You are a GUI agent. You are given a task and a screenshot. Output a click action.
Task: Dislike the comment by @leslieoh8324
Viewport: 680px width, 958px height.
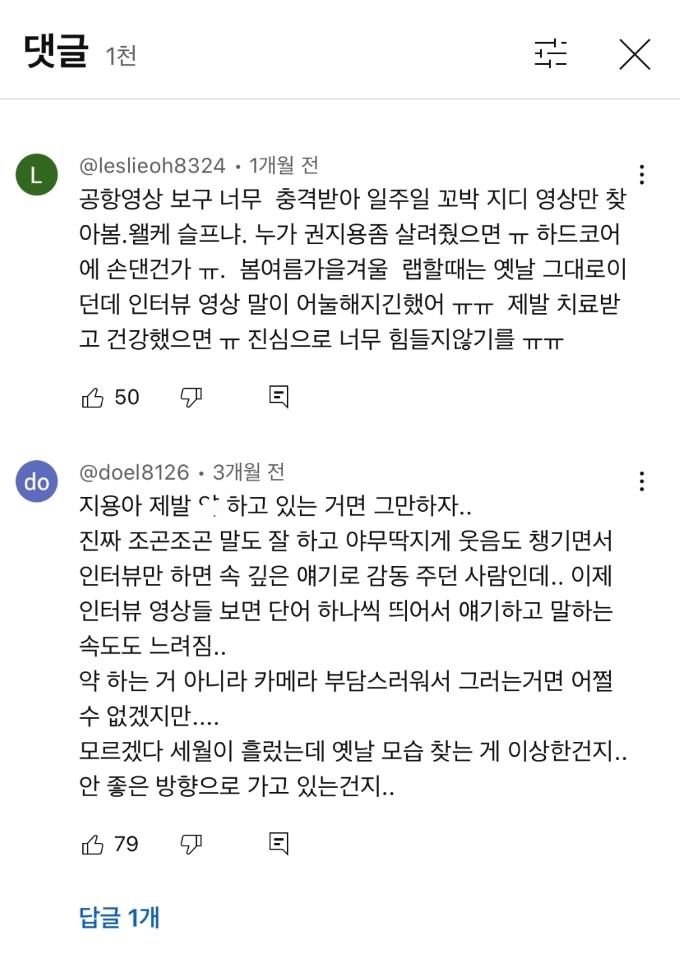191,397
